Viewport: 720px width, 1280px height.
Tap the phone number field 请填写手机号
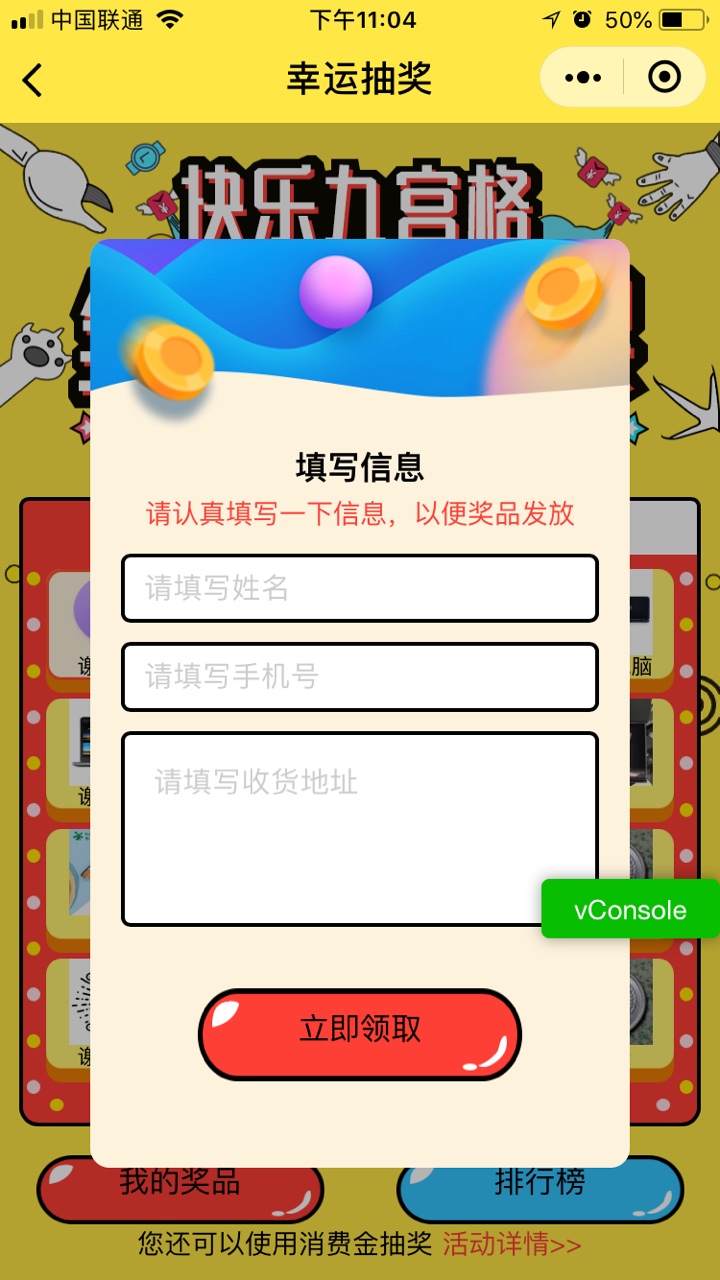[x=360, y=677]
